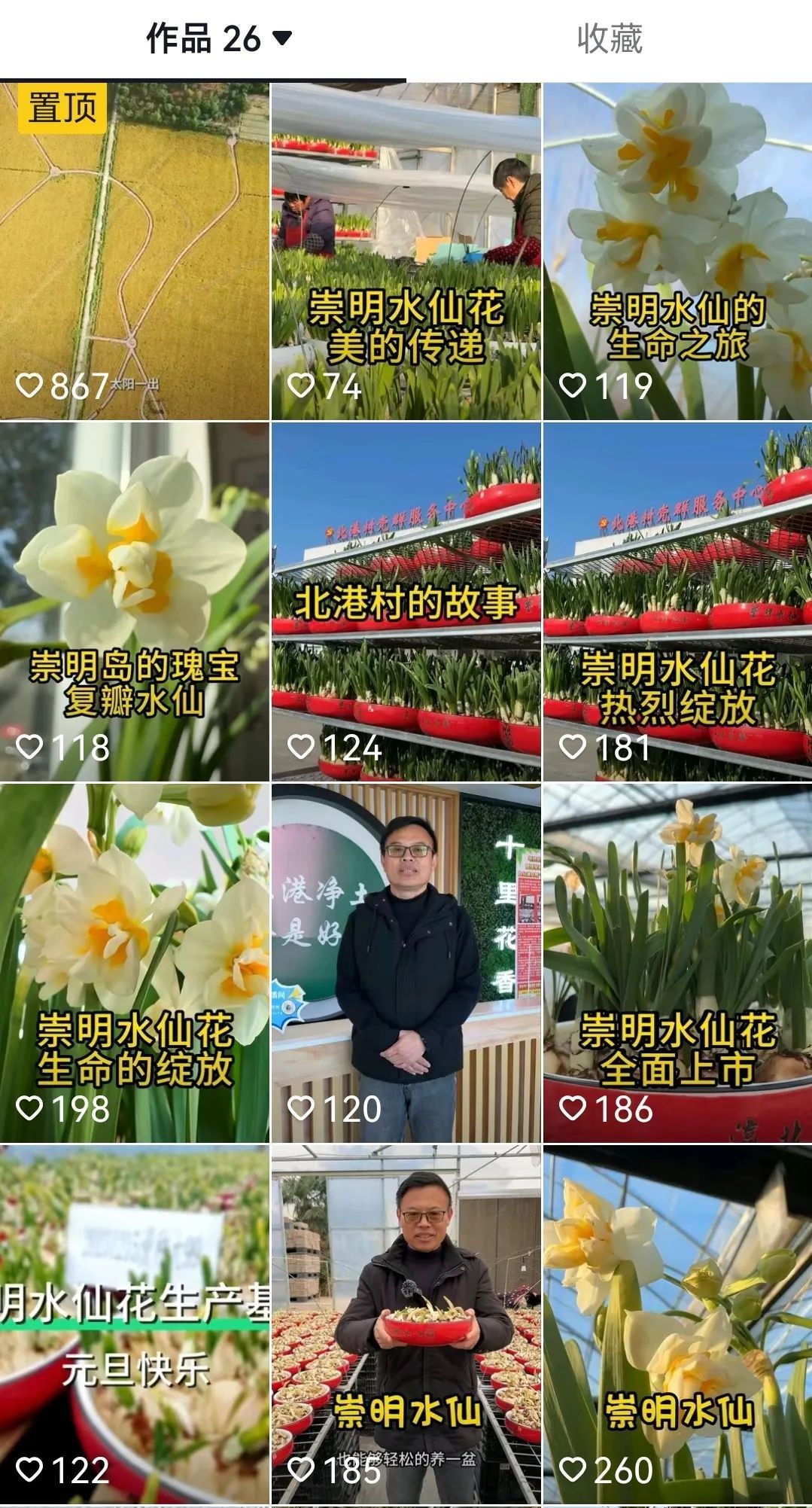Viewport: 812px width, 1508px height.
Task: Open the pinned 置顶 rice field video
Action: pos(134,251)
